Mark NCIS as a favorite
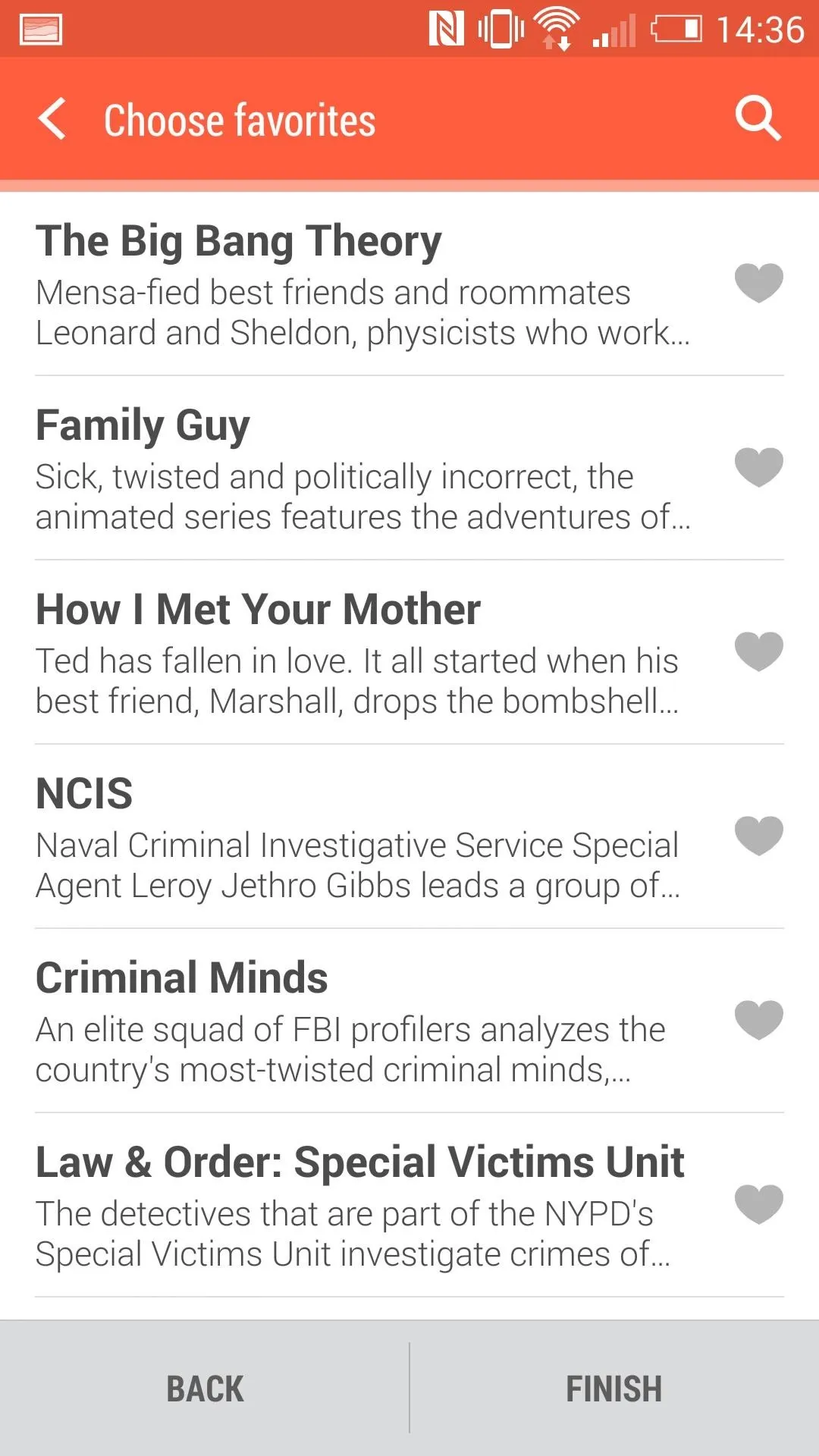The width and height of the screenshot is (819, 1456). 758,836
